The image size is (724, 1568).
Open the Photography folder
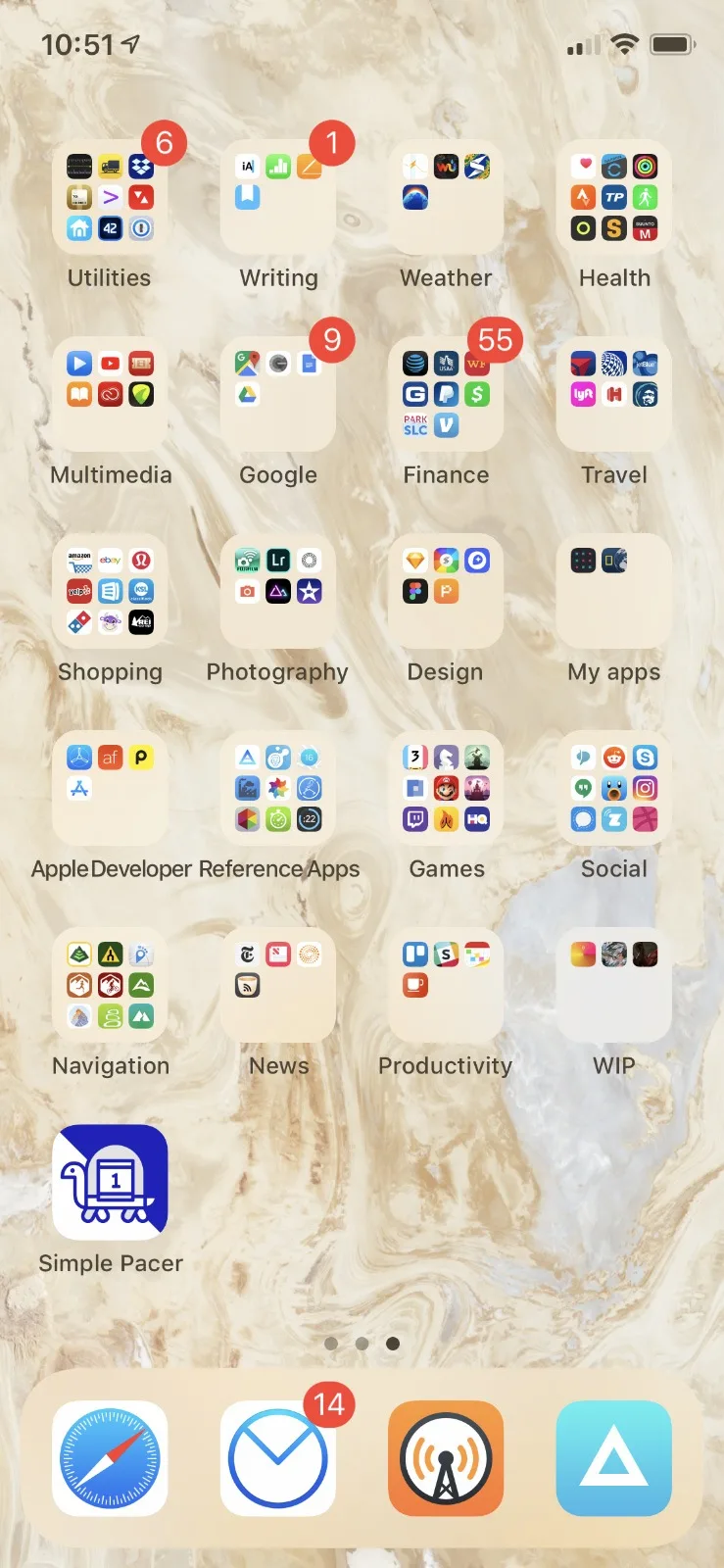278,591
